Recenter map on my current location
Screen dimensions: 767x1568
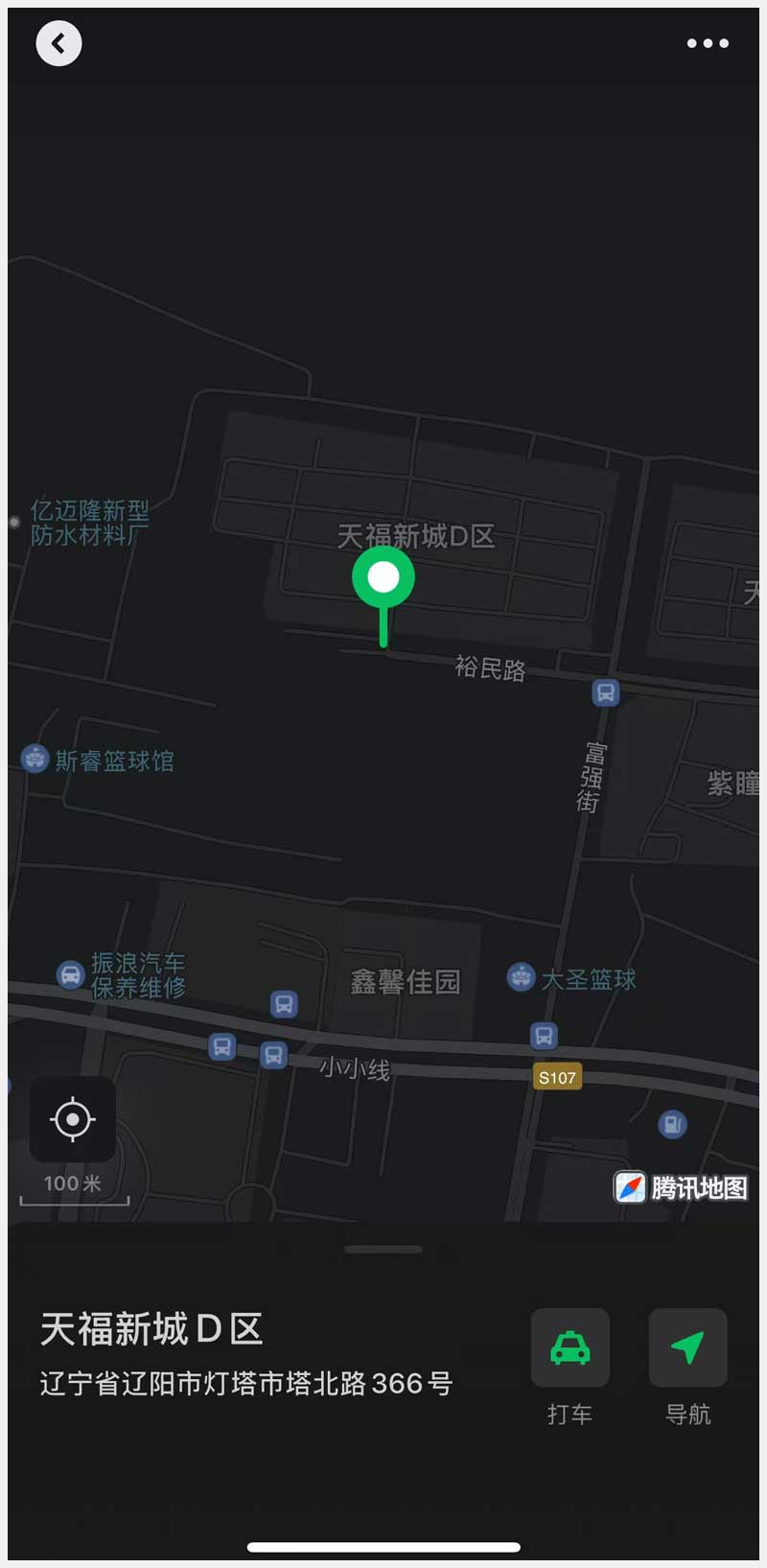[73, 1119]
